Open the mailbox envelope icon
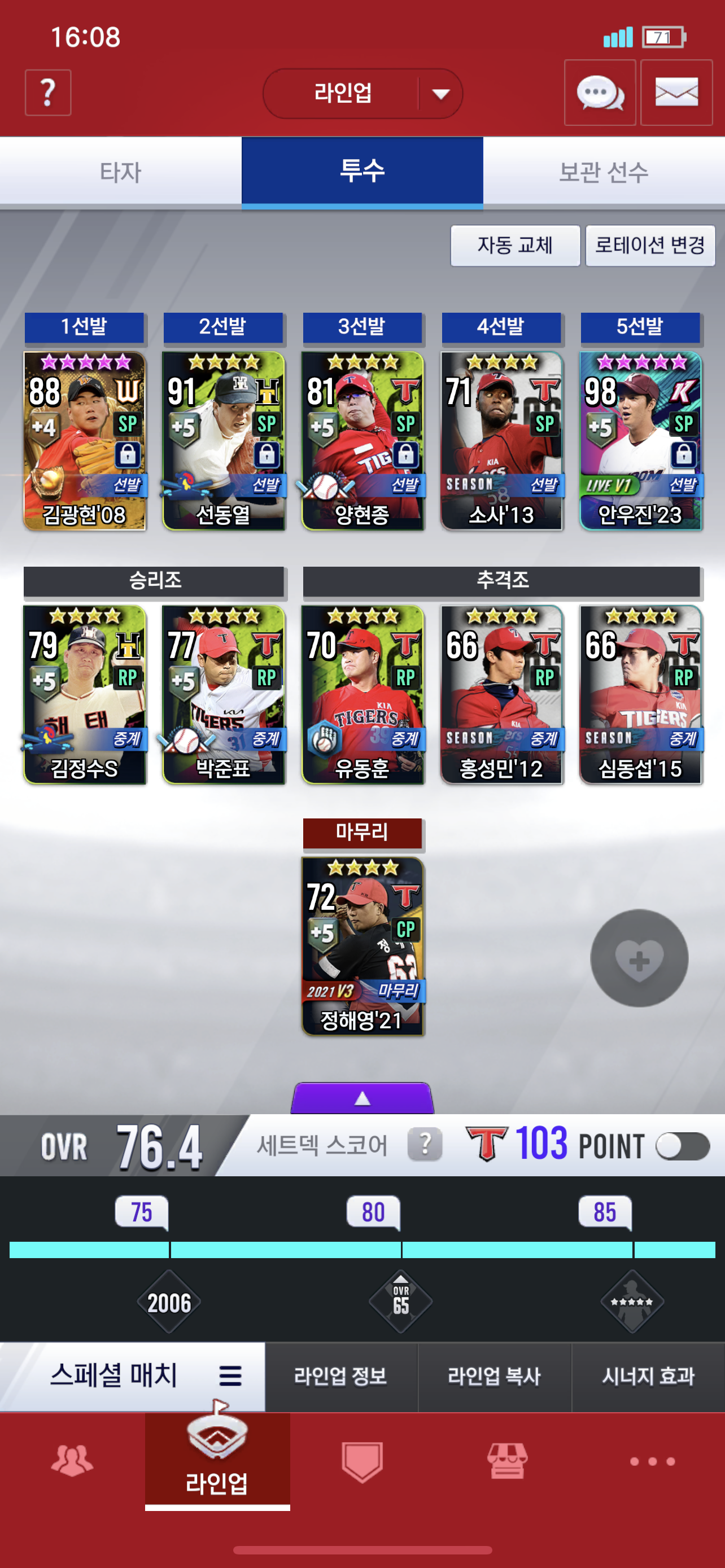Image resolution: width=725 pixels, height=1568 pixels. pyautogui.click(x=676, y=93)
